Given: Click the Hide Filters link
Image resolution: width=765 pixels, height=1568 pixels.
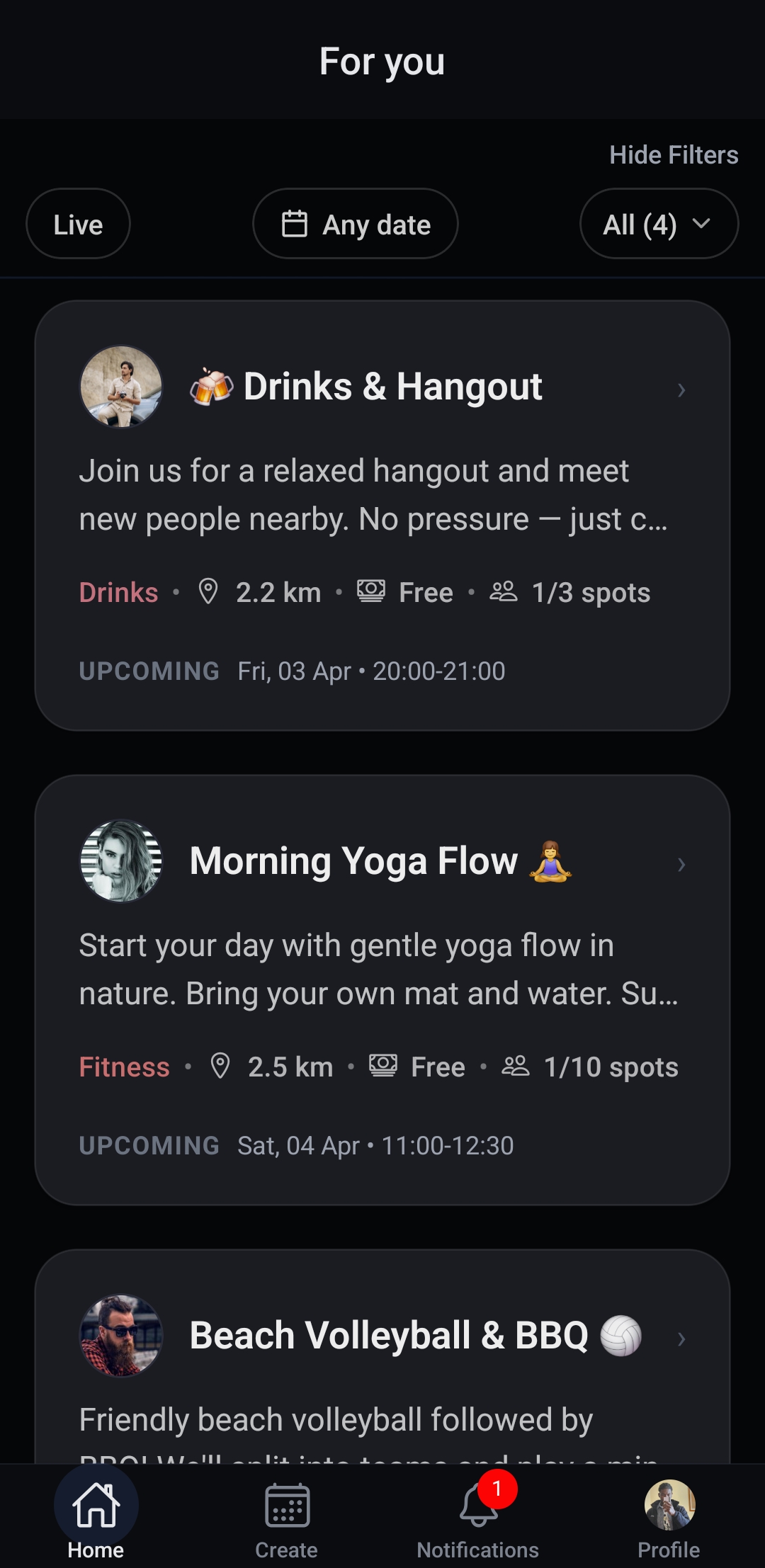Looking at the screenshot, I should coord(674,154).
